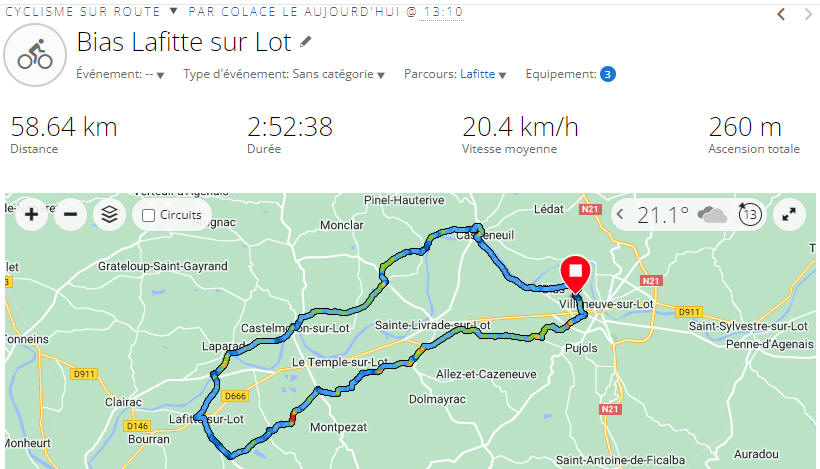Zoom out of the map
Viewport: 820px width, 469px height.
[x=70, y=214]
